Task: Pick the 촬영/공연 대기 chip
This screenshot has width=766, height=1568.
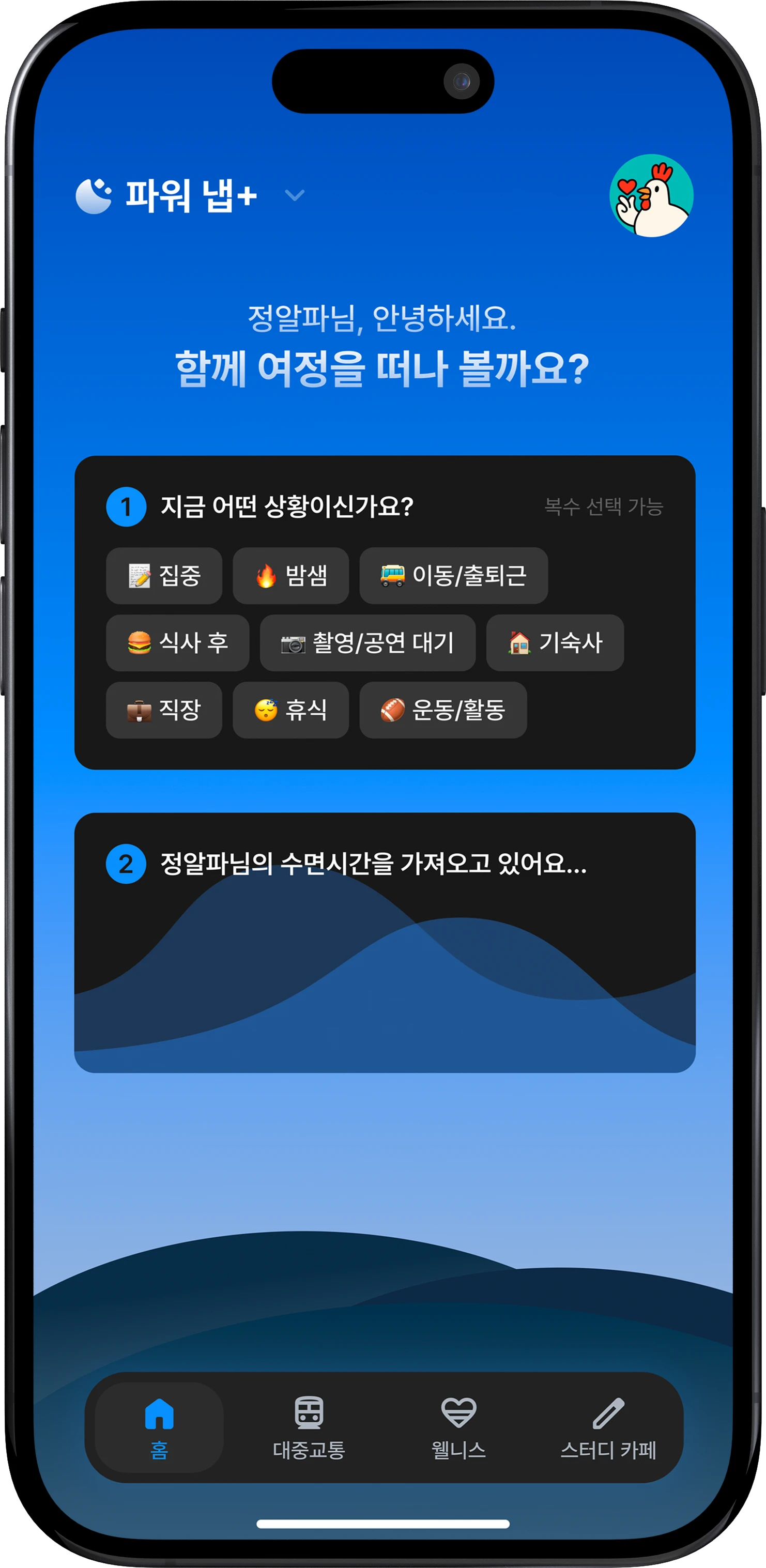Action: click(x=367, y=642)
